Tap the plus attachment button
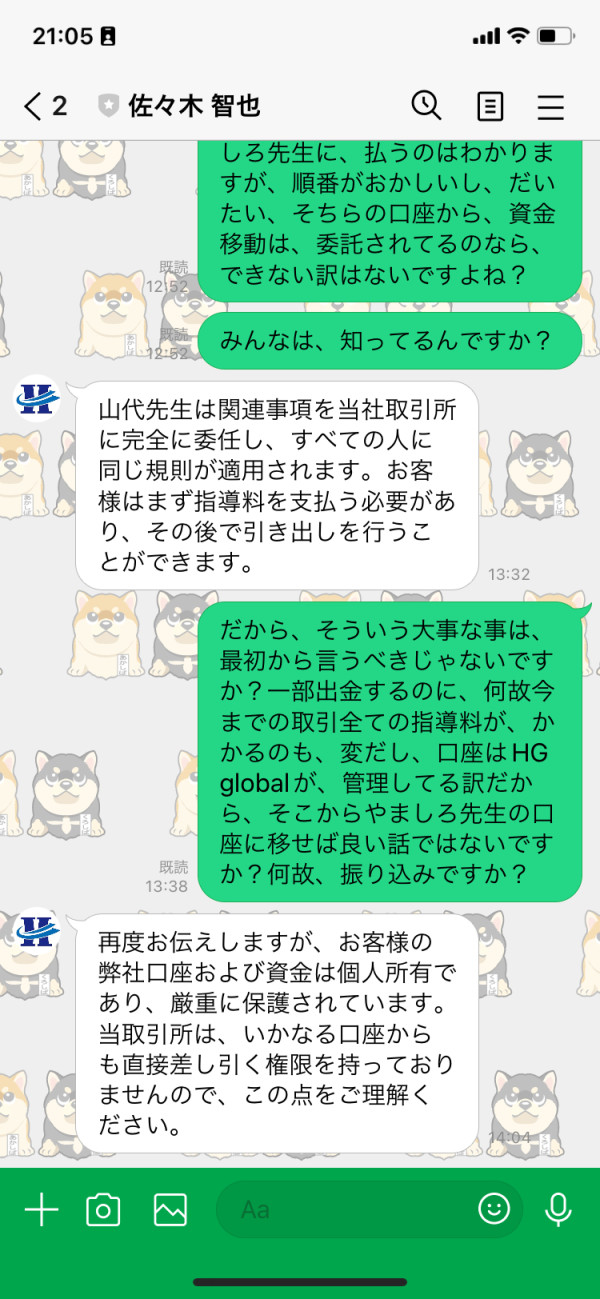600x1299 pixels. [x=41, y=1210]
